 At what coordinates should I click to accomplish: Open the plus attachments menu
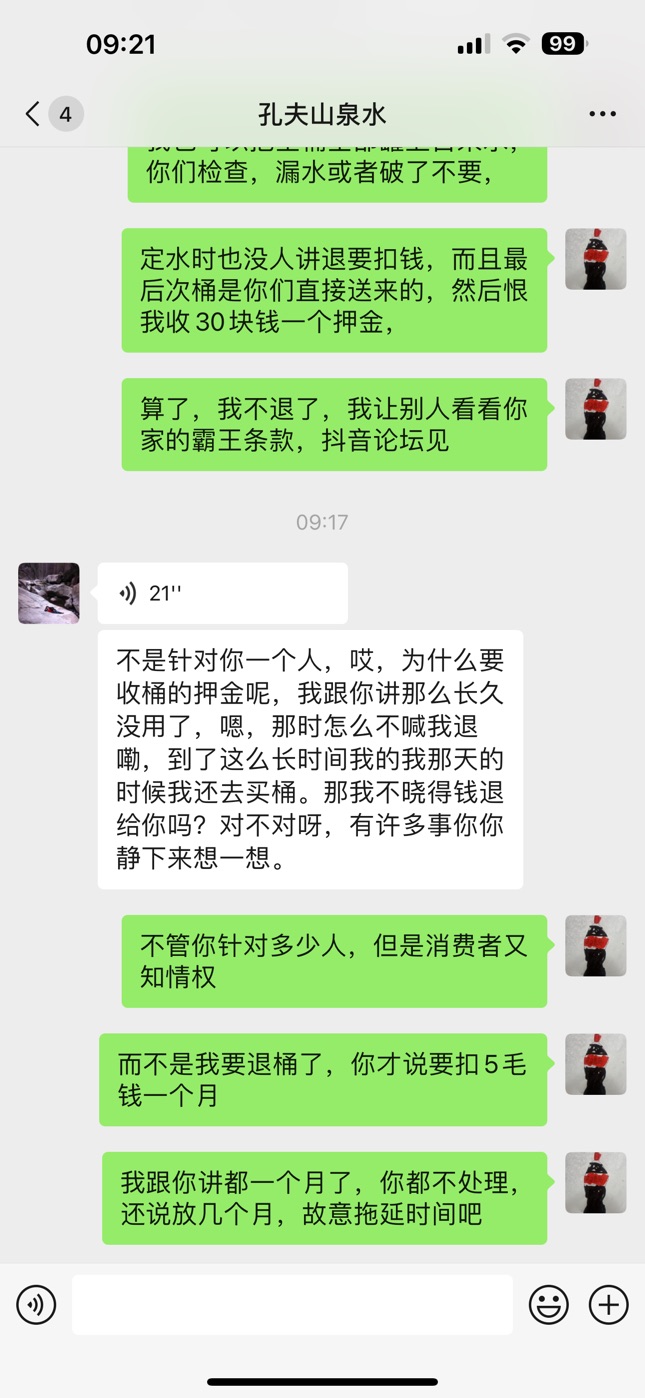[608, 1305]
